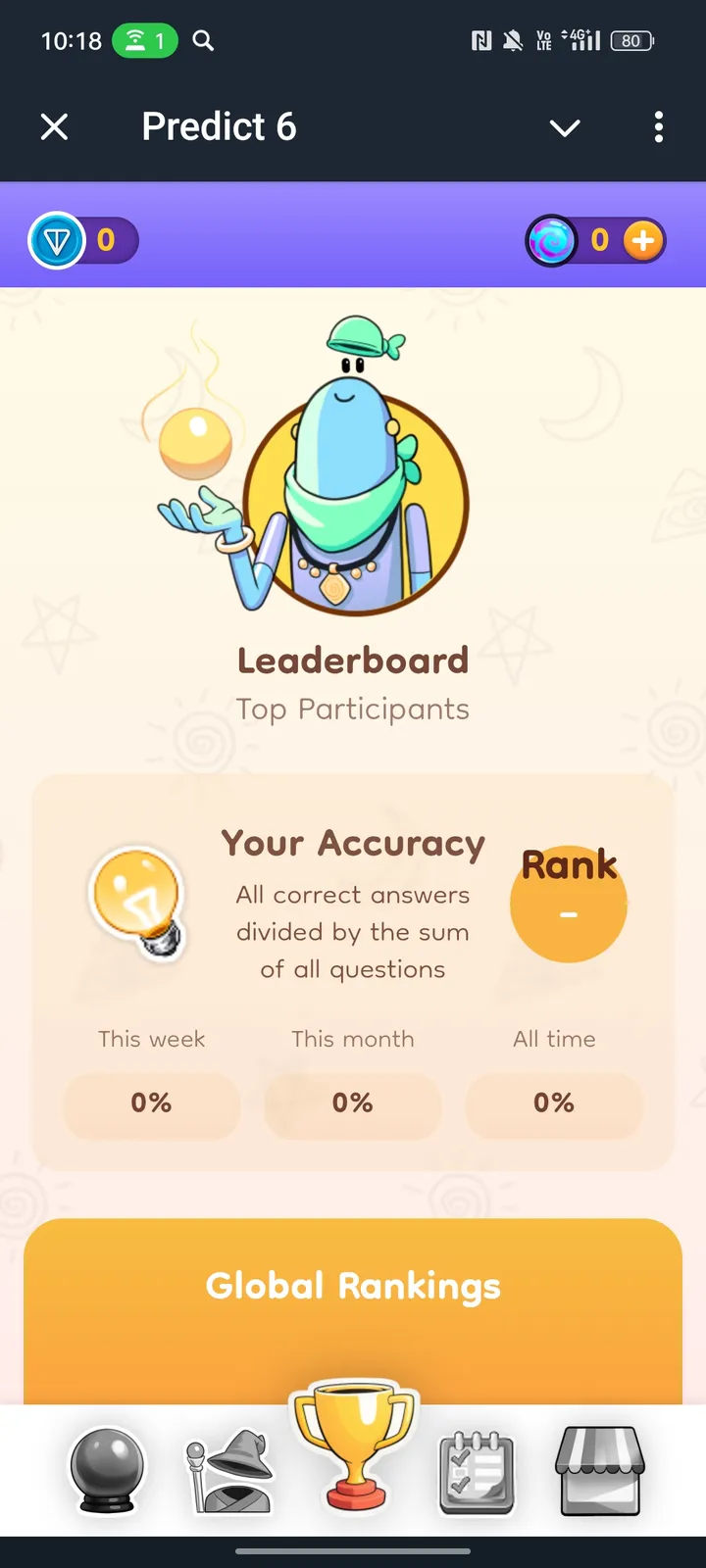
Task: Tap the VPN connection count badge
Action: click(x=145, y=41)
